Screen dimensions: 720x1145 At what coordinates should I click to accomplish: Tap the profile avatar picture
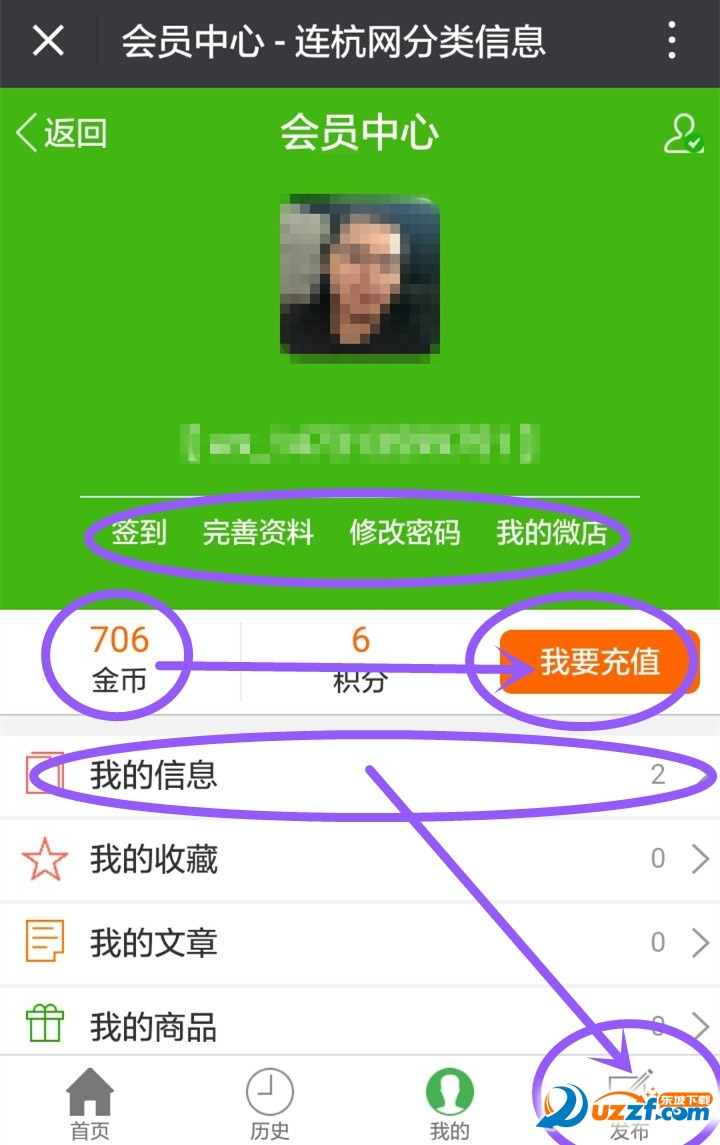[x=359, y=276]
